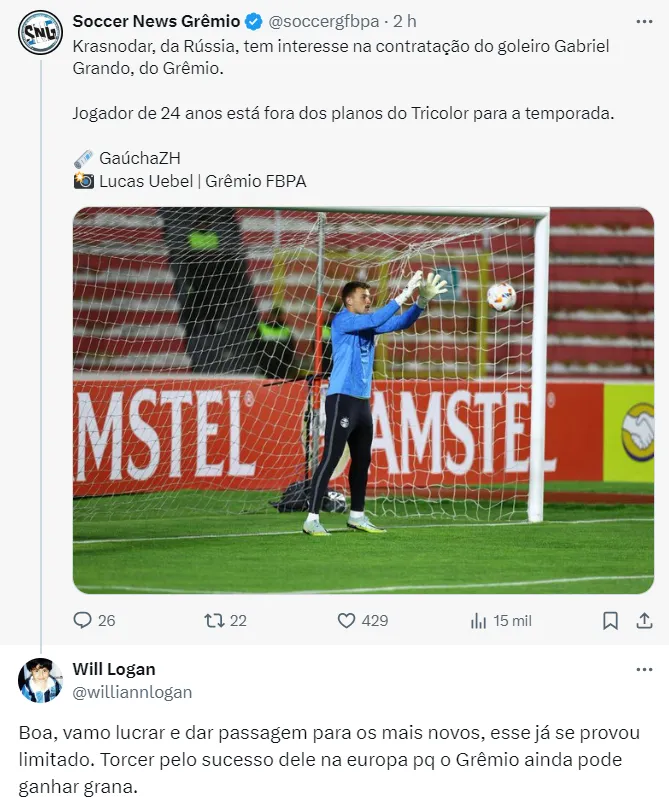View post analytics showing 15 mil
This screenshot has width=669, height=797.
point(500,620)
